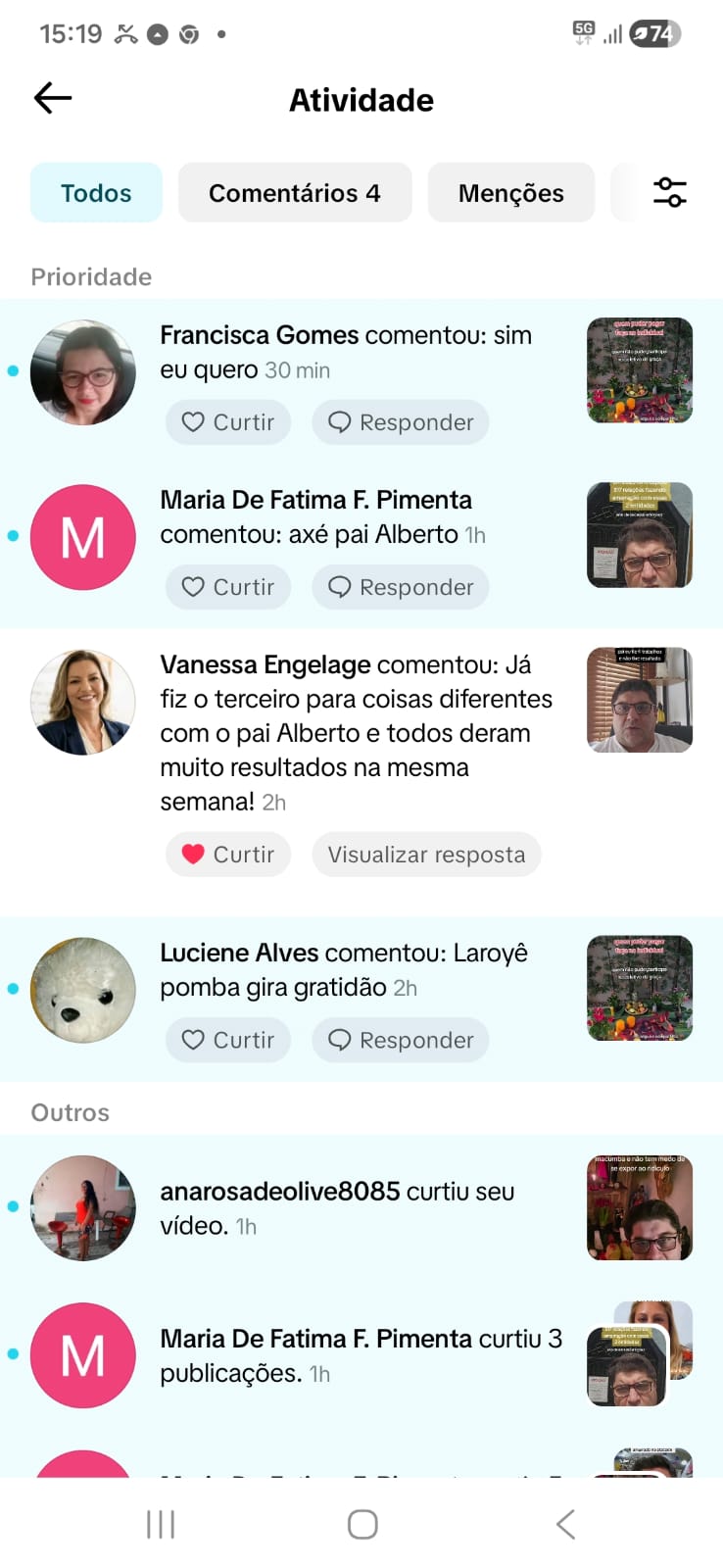This screenshot has width=723, height=1568.
Task: Tap Responder on Maria De Fatima's comment
Action: click(400, 587)
